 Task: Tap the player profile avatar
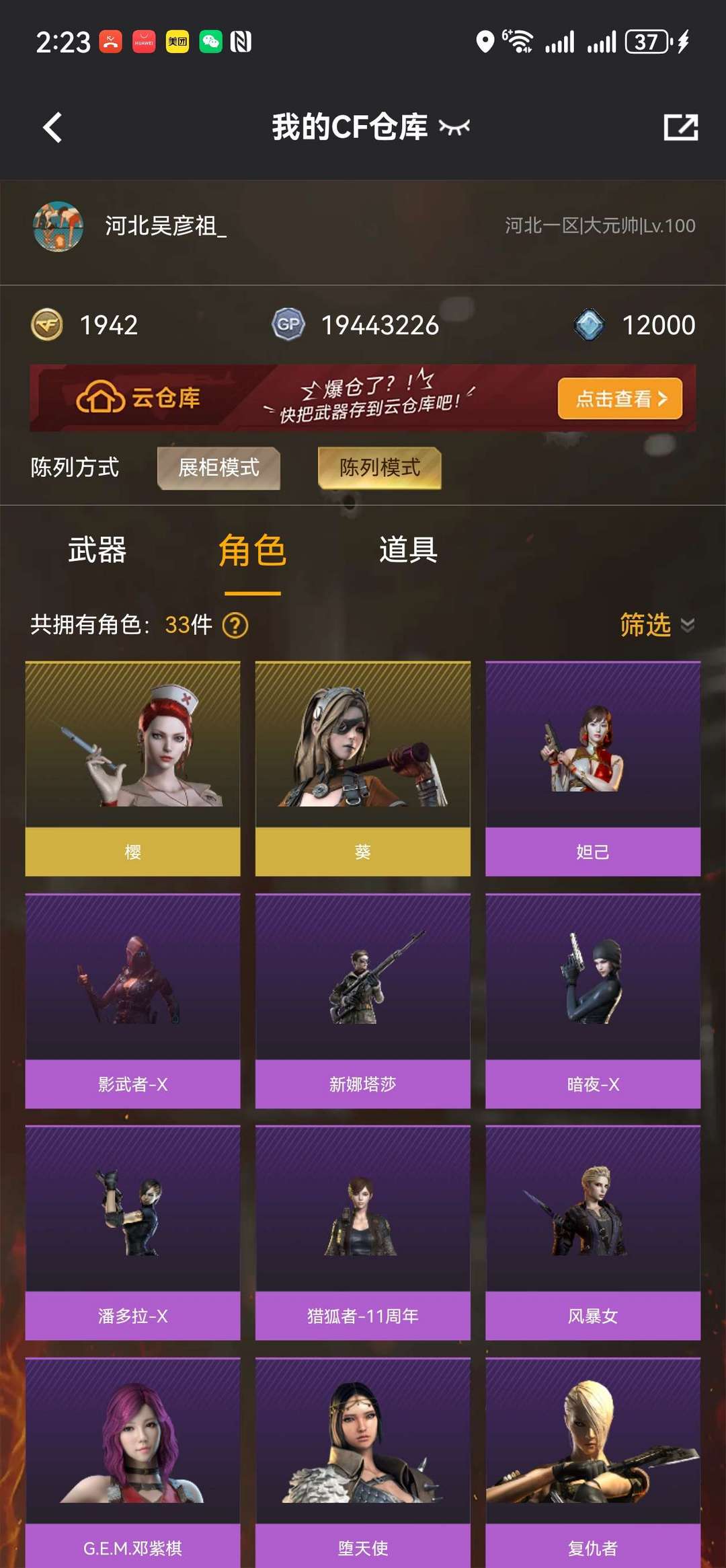click(57, 228)
